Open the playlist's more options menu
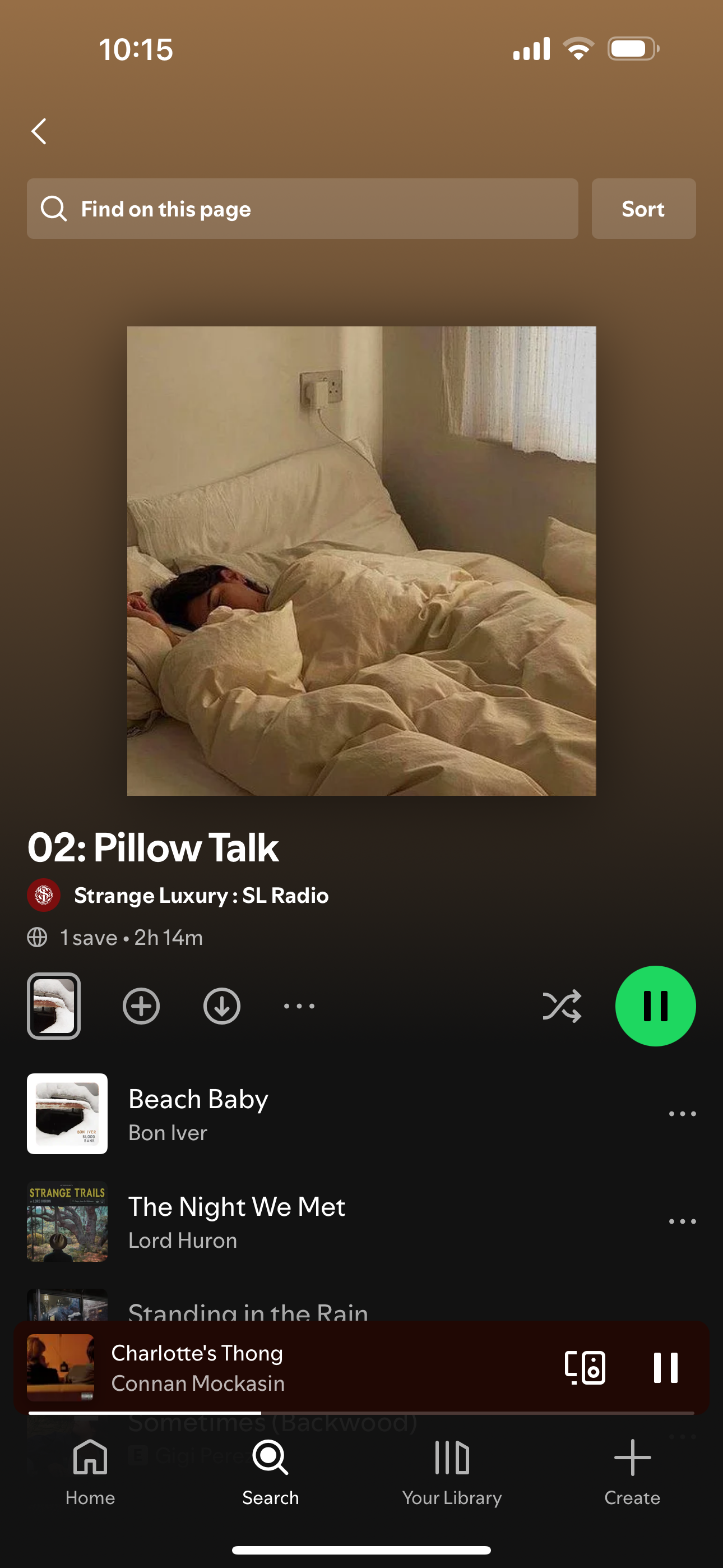The width and height of the screenshot is (723, 1568). click(x=299, y=1006)
